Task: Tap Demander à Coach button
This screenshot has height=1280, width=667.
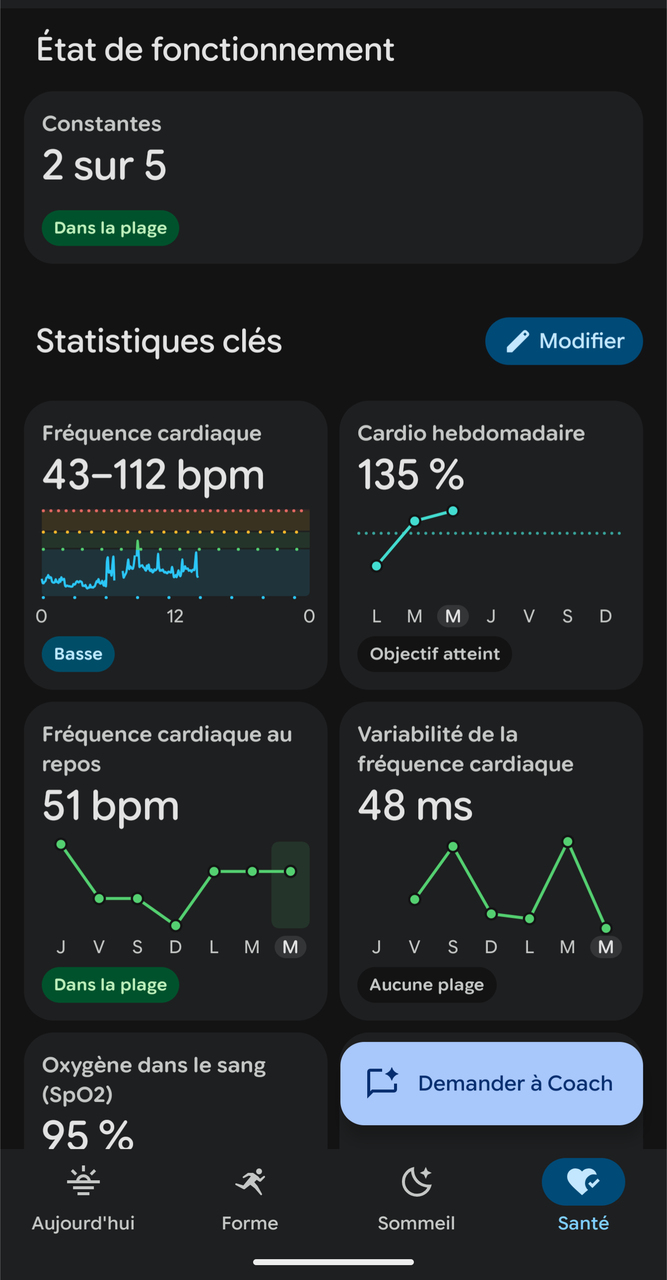Action: tap(491, 1083)
